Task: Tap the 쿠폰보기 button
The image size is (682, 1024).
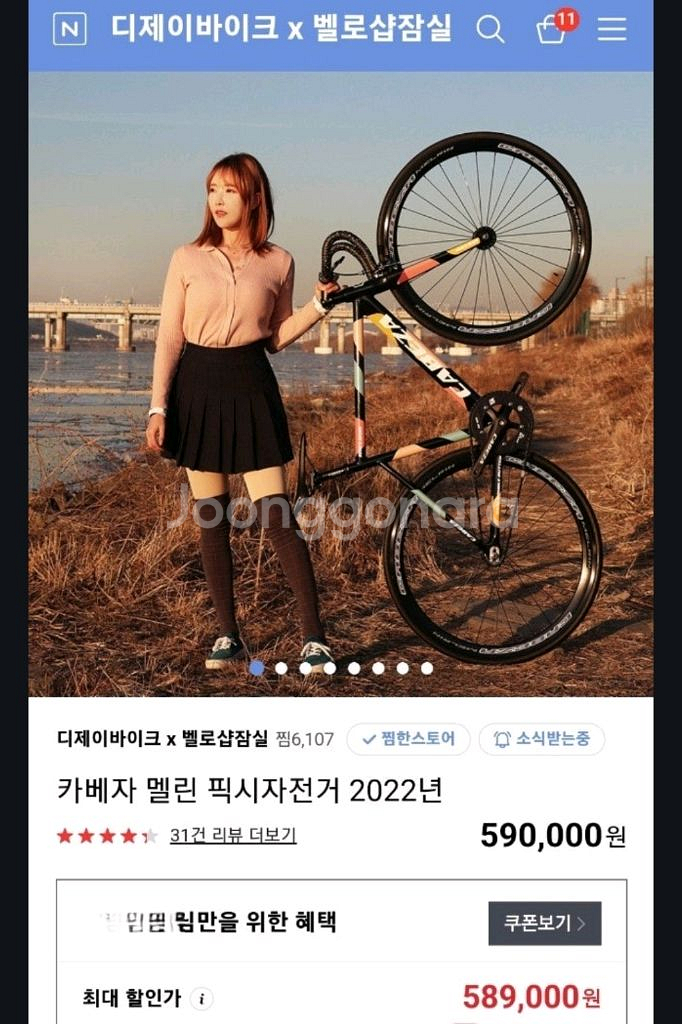Action: (x=544, y=923)
